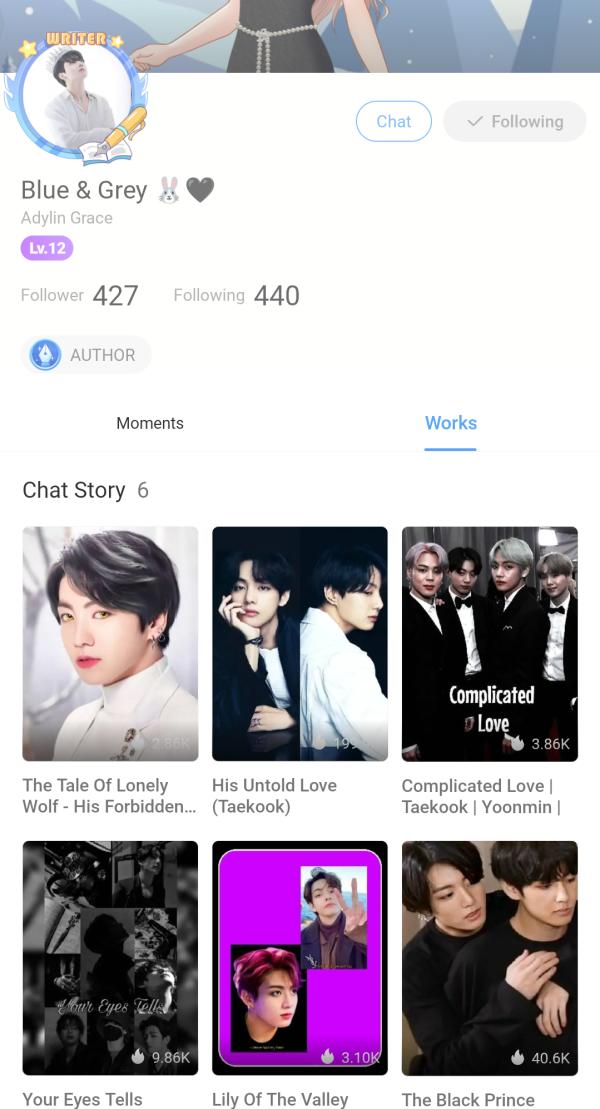Screen dimensions: 600x1109
Task: Tap the Following button to unfollow
Action: tap(514, 121)
